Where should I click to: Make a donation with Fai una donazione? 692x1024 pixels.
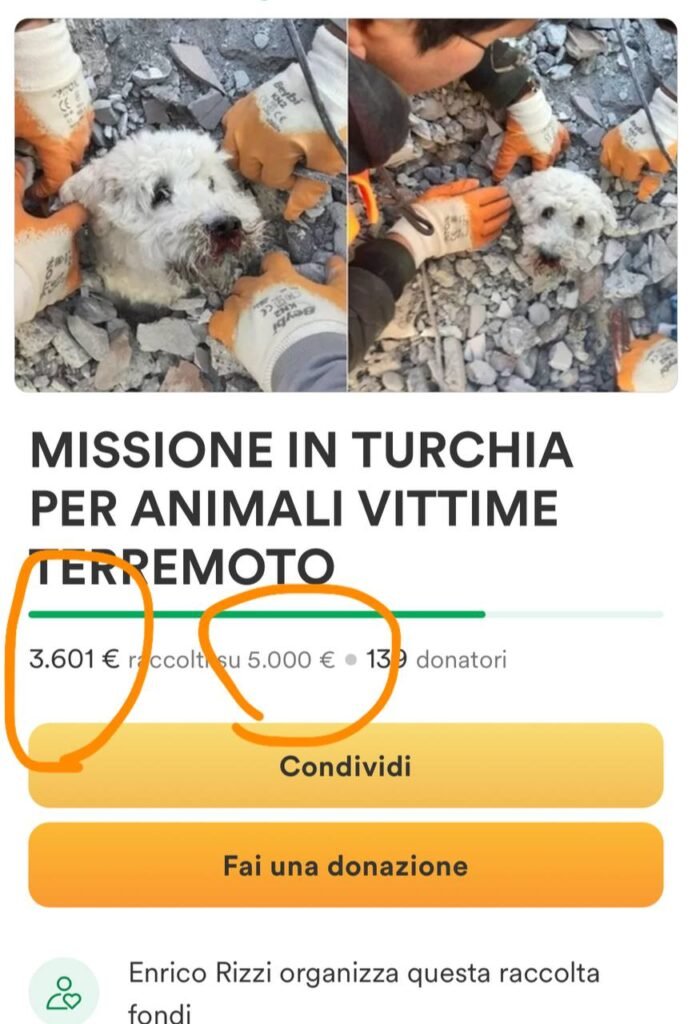coord(345,865)
